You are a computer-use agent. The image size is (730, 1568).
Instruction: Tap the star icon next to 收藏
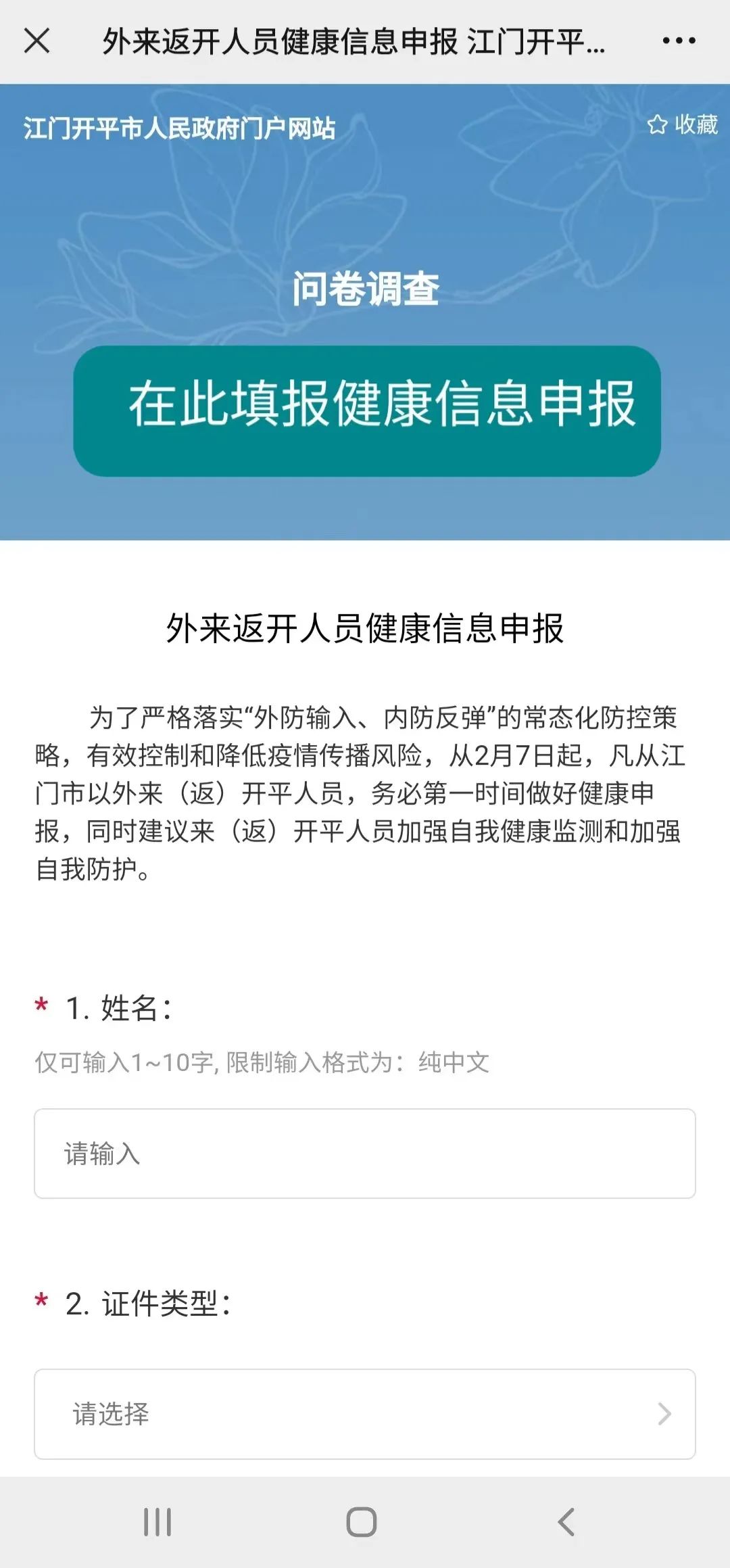[658, 125]
